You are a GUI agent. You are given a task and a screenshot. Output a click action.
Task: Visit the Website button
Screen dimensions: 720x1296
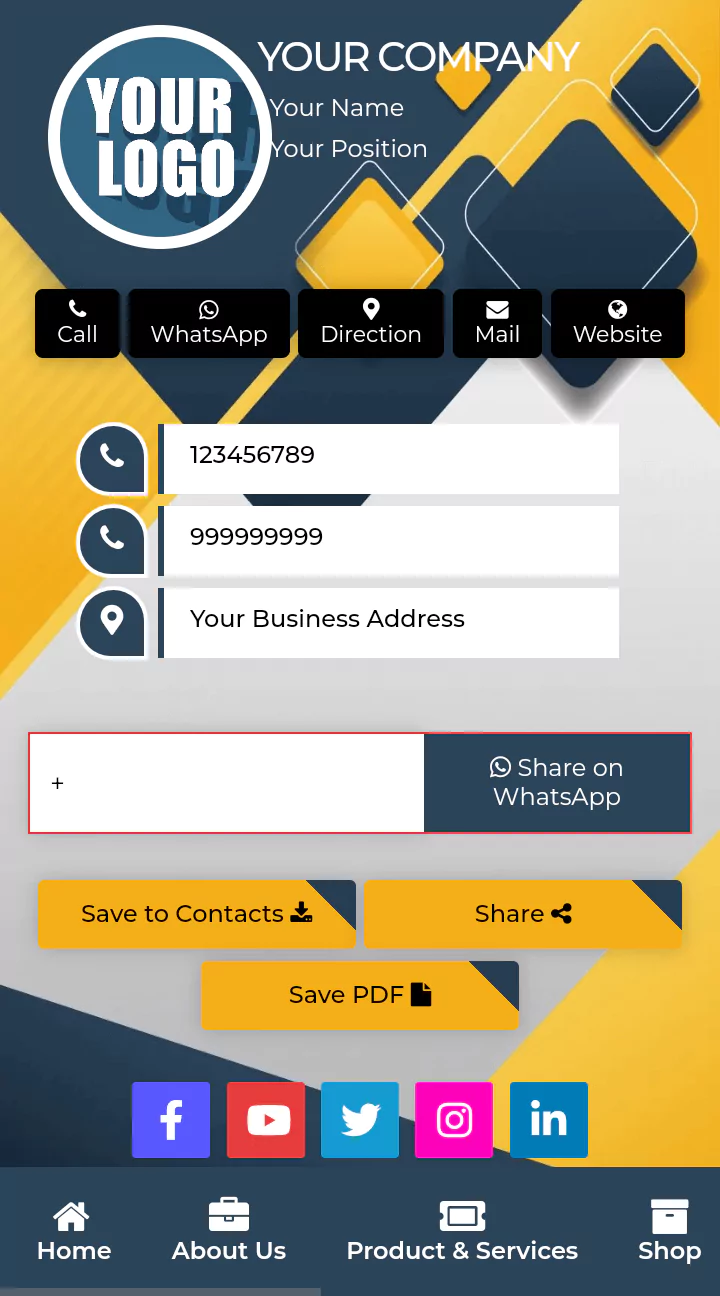click(x=617, y=323)
